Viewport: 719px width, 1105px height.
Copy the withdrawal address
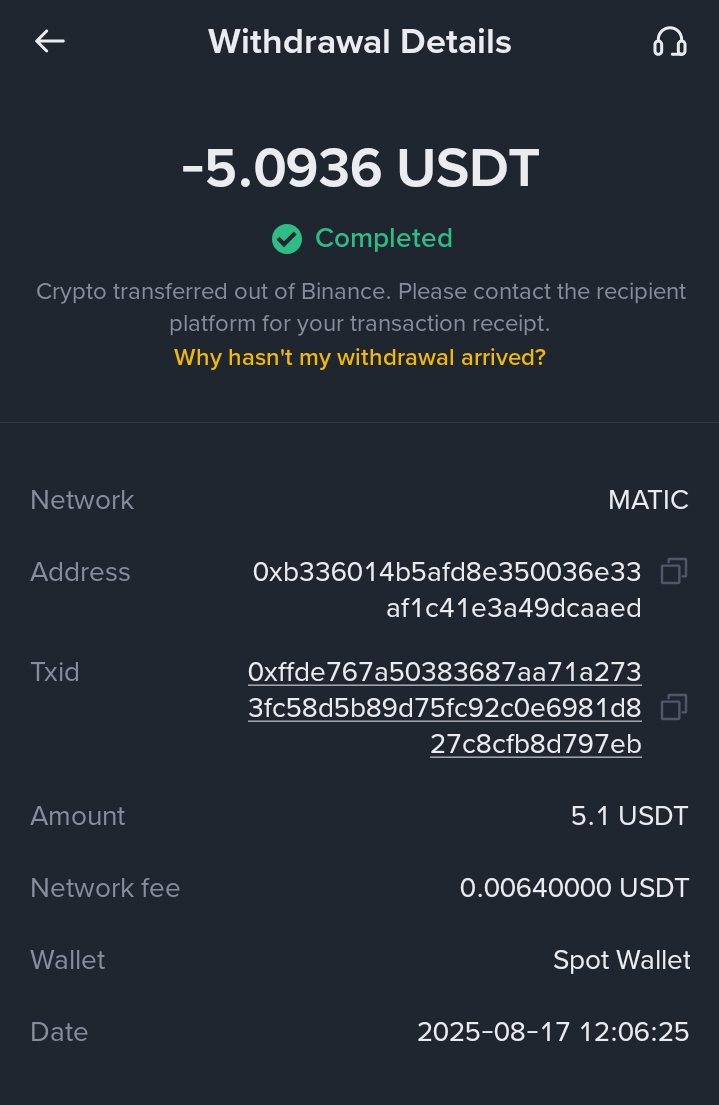click(674, 572)
